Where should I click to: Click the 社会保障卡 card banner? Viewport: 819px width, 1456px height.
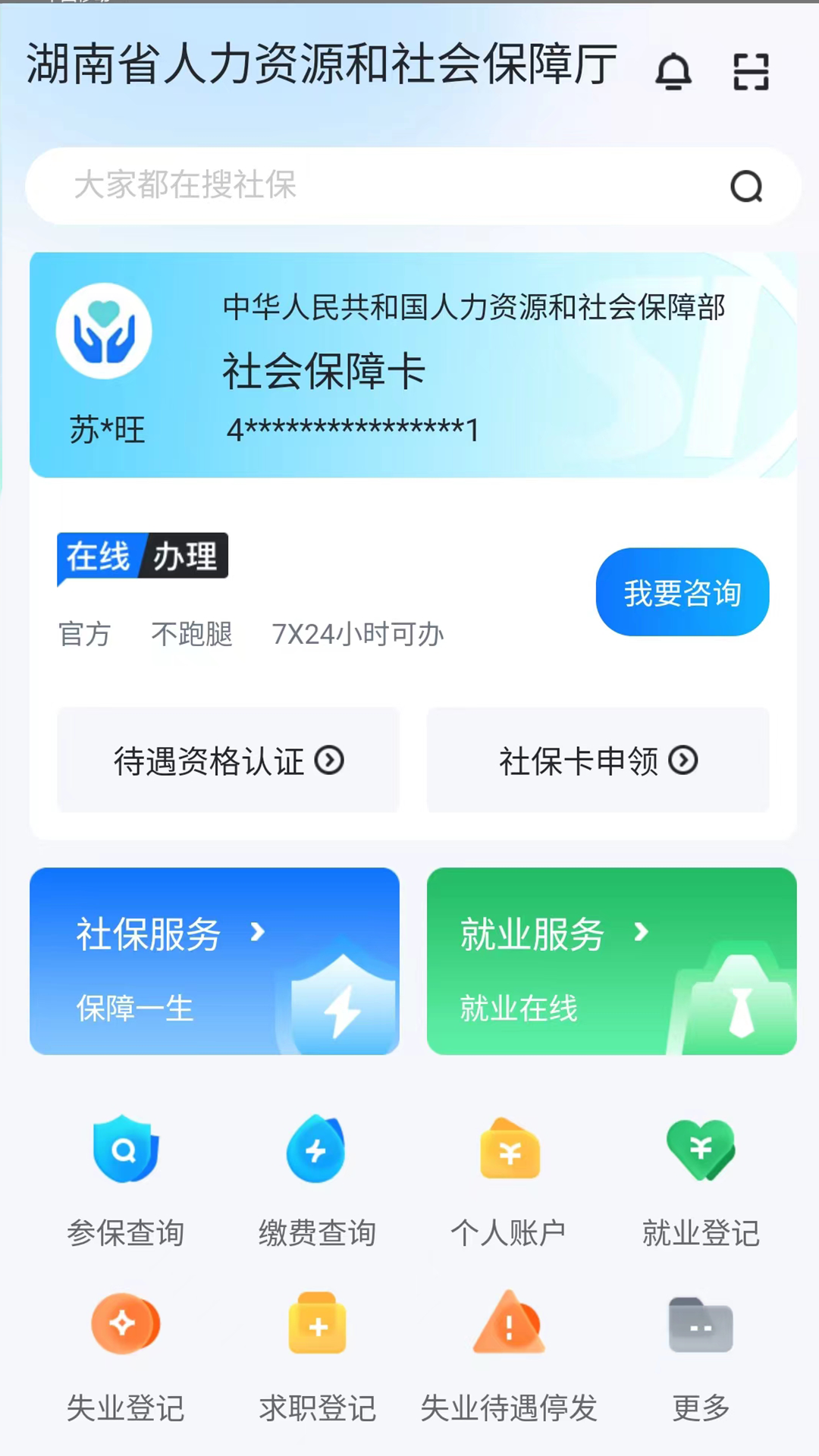[409, 364]
